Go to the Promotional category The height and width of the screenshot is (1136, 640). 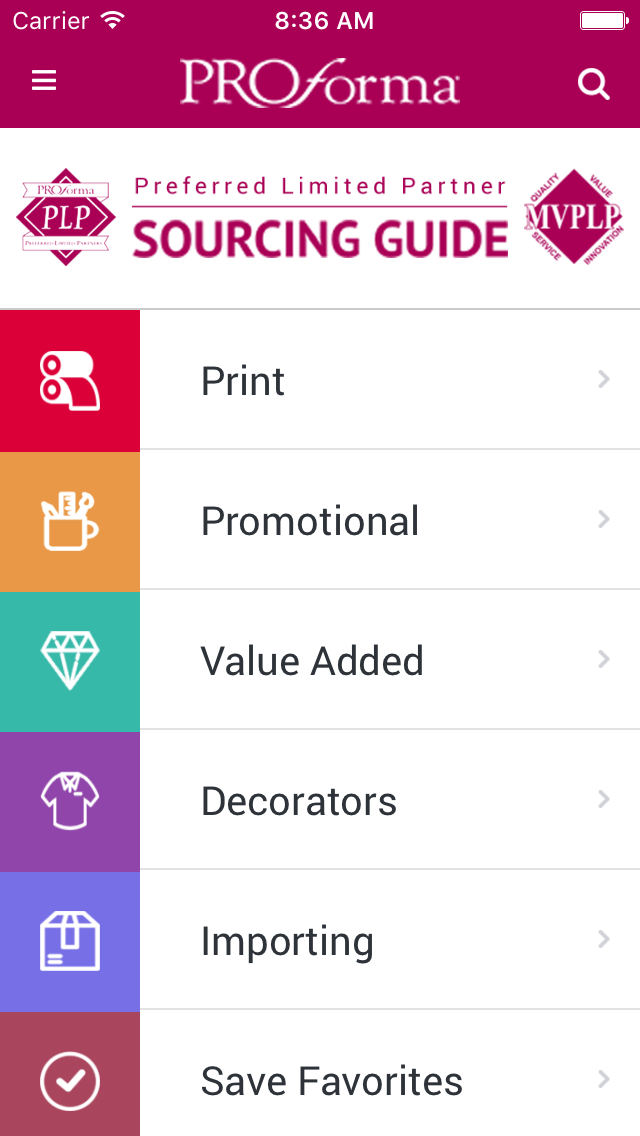click(x=320, y=521)
